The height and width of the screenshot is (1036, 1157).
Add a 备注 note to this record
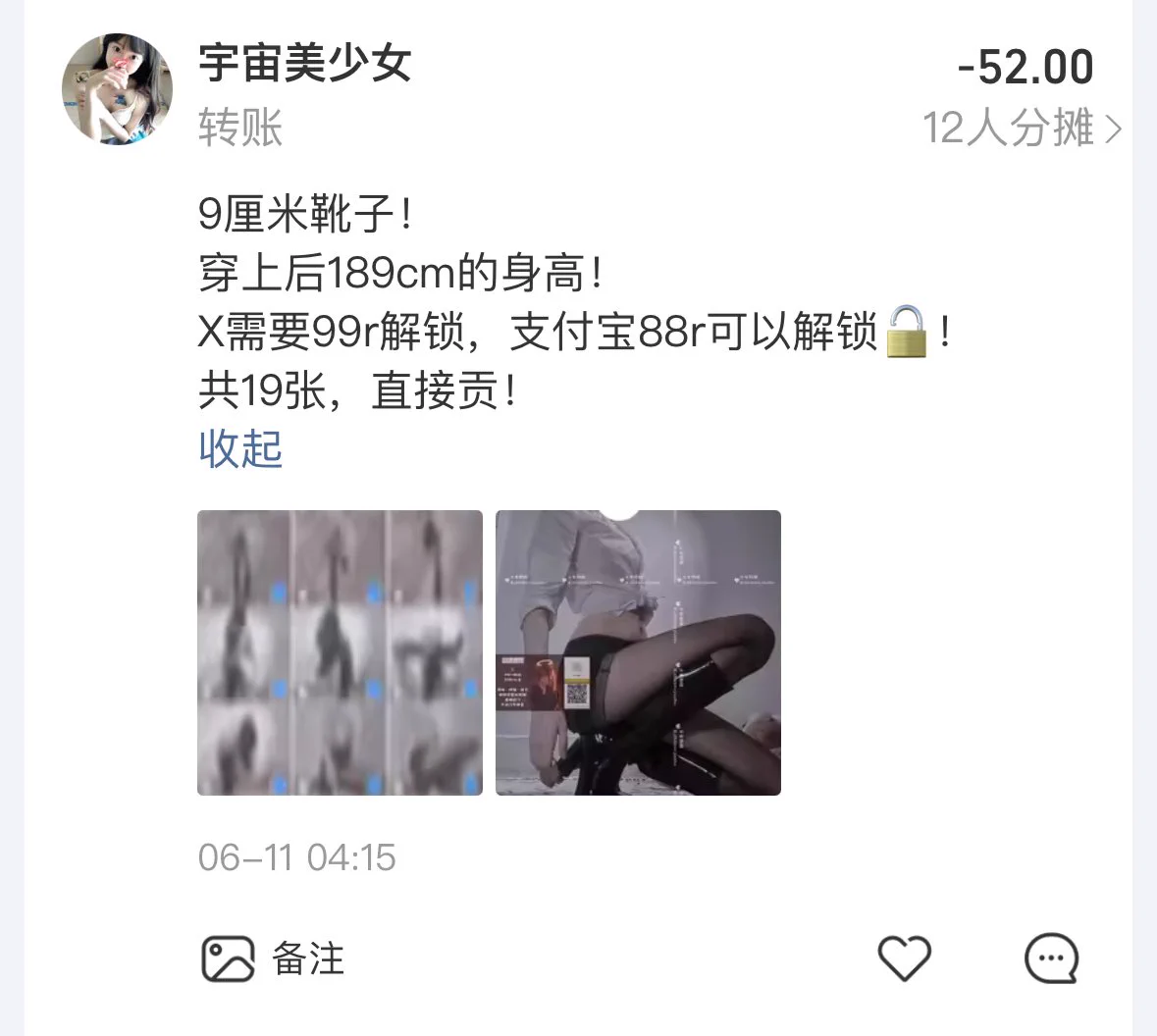point(274,958)
